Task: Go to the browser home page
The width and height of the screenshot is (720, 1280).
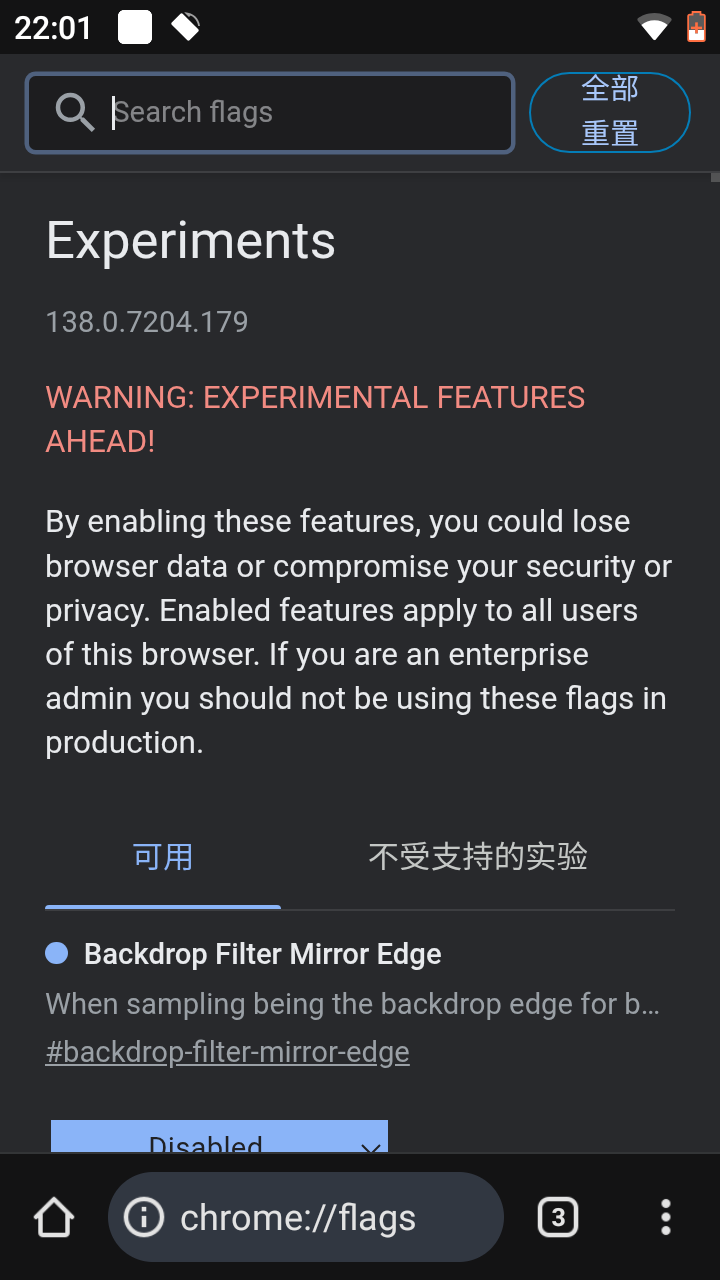Action: (54, 1217)
